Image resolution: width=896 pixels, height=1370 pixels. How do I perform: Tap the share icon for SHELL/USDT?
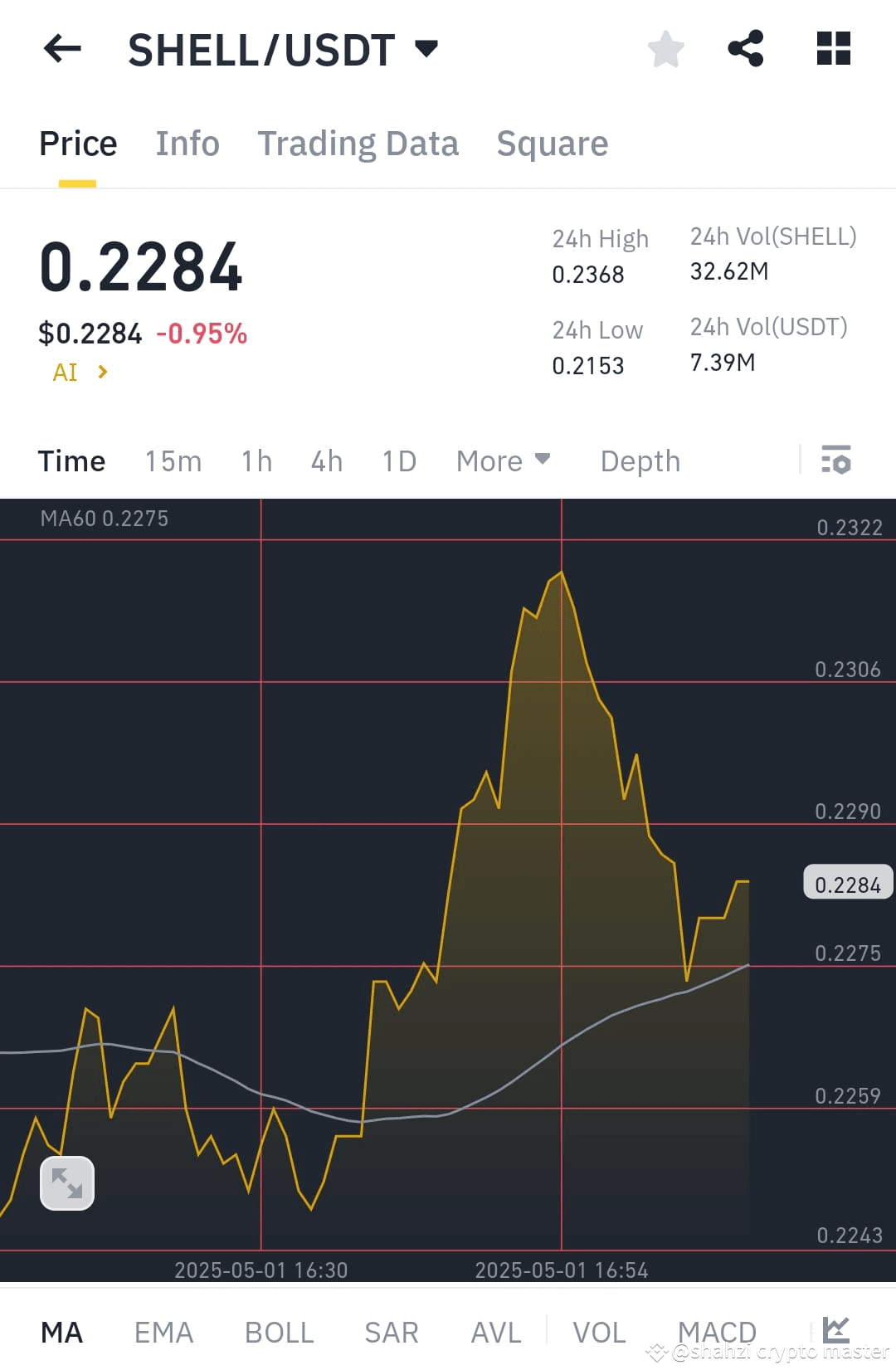pyautogui.click(x=746, y=49)
